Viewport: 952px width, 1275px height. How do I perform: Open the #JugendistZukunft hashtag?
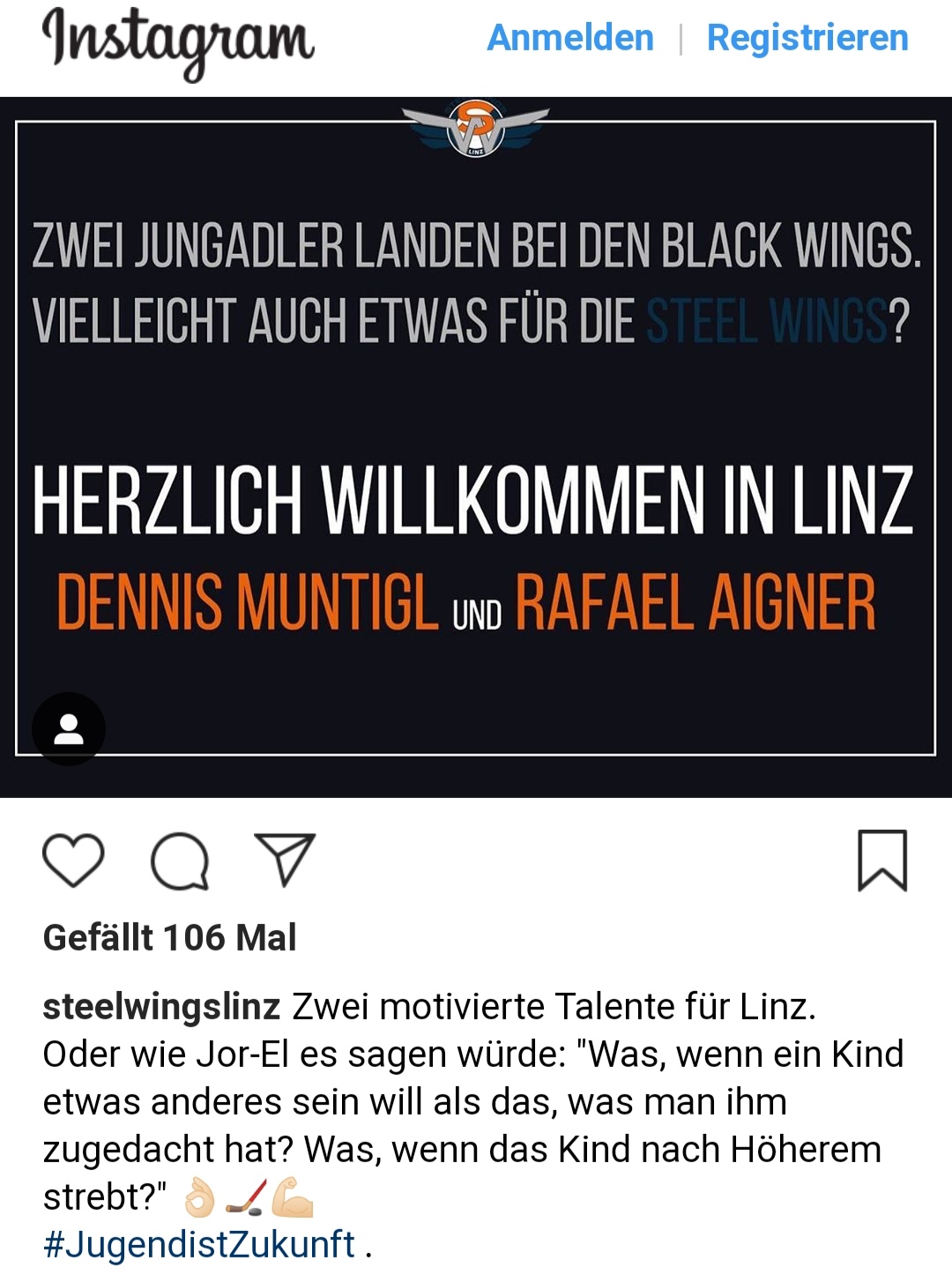point(199,1244)
